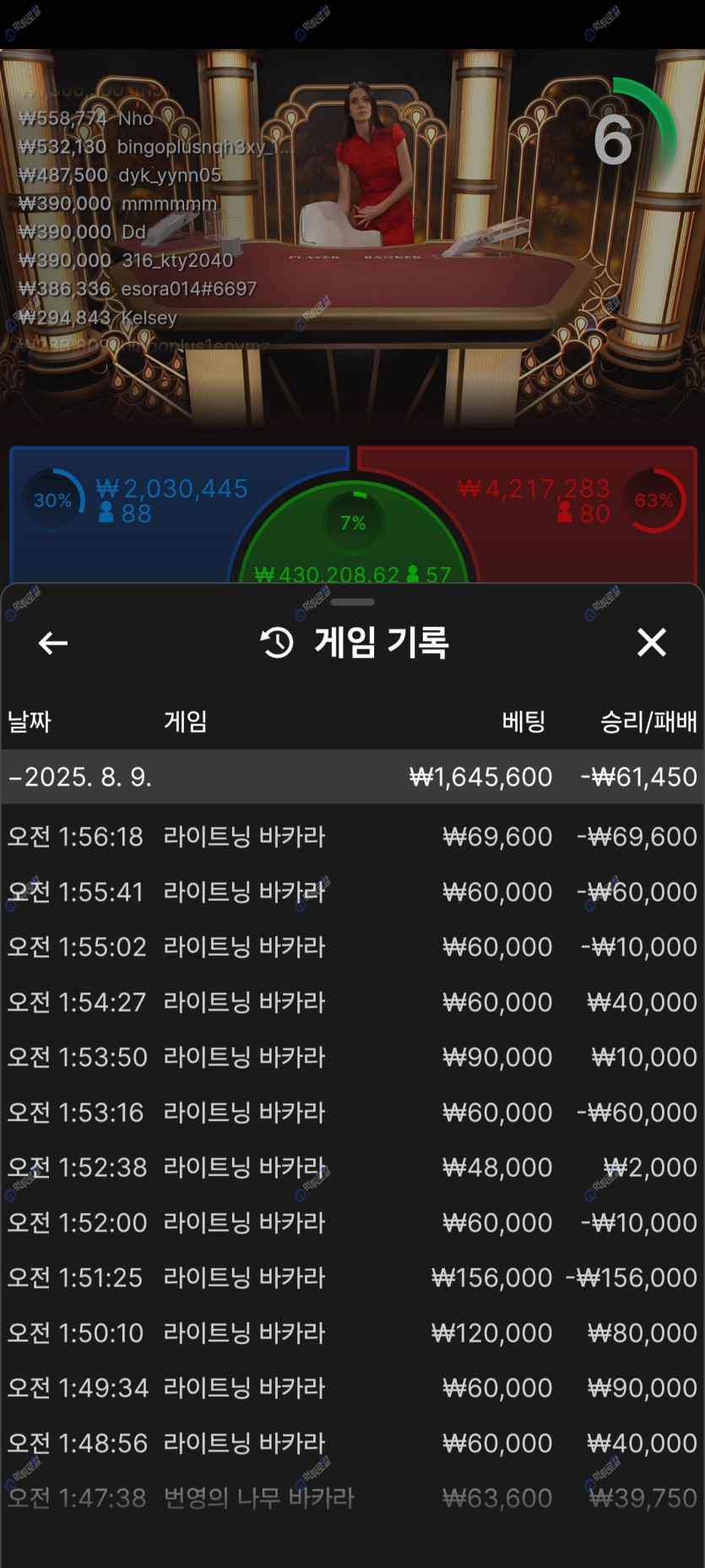Tap the round recorded at 1:52:00
This screenshot has width=705, height=1568.
[352, 1222]
